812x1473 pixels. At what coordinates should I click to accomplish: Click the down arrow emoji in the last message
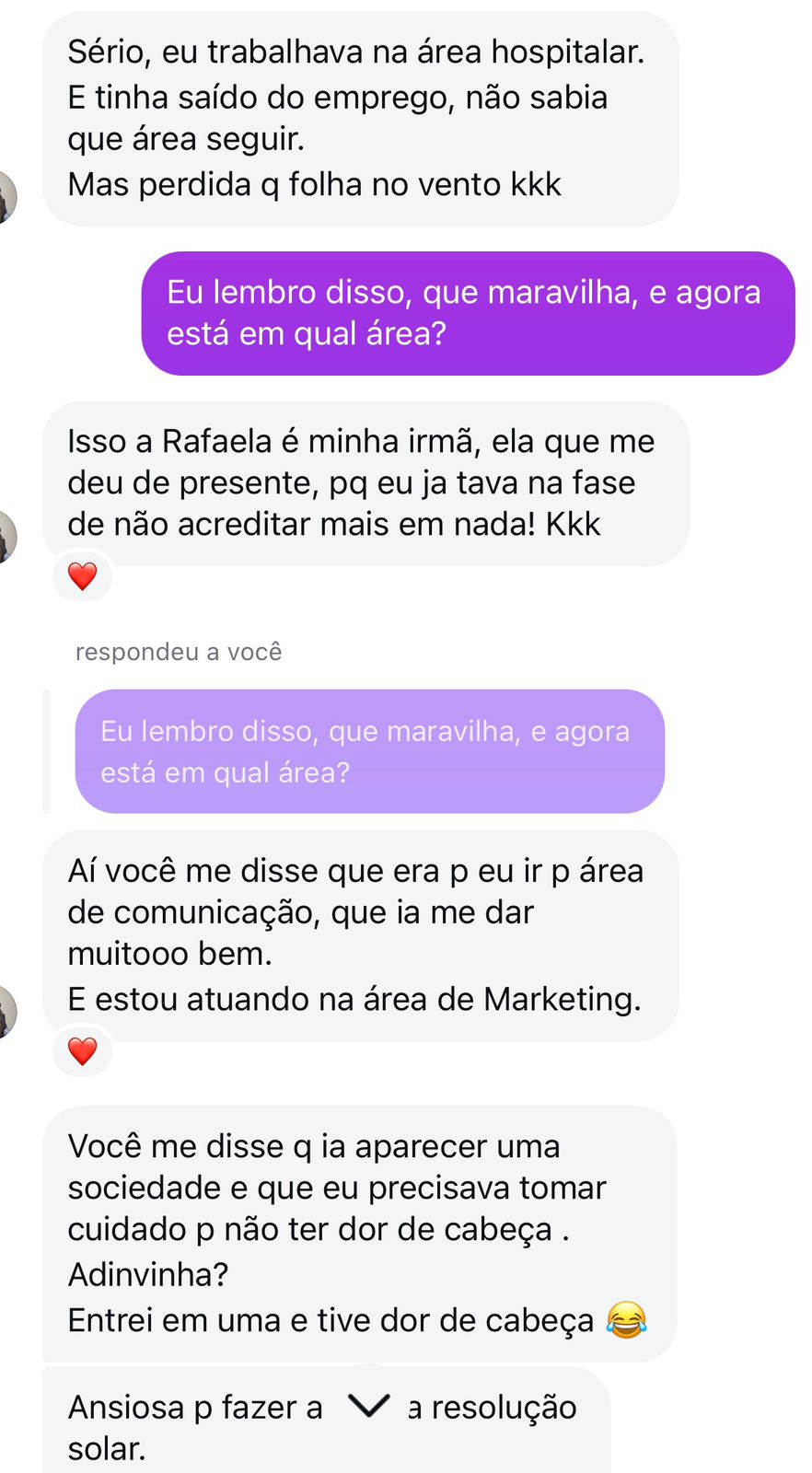pyautogui.click(x=367, y=1406)
